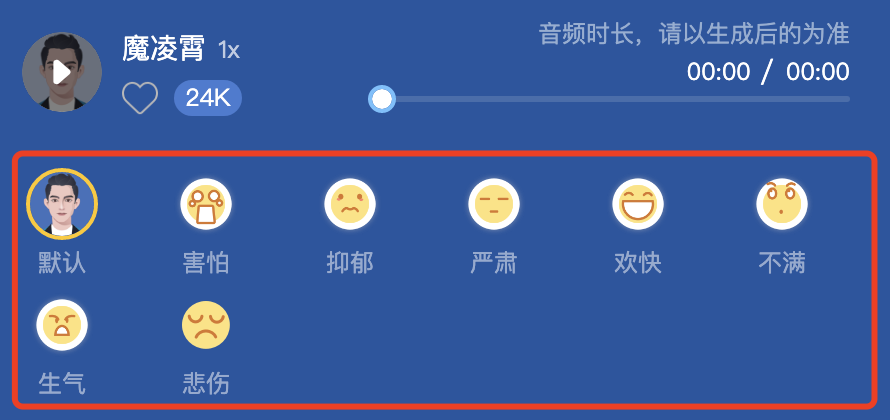890x420 pixels.
Task: Choose the 害怕 emotion
Action: 206,205
